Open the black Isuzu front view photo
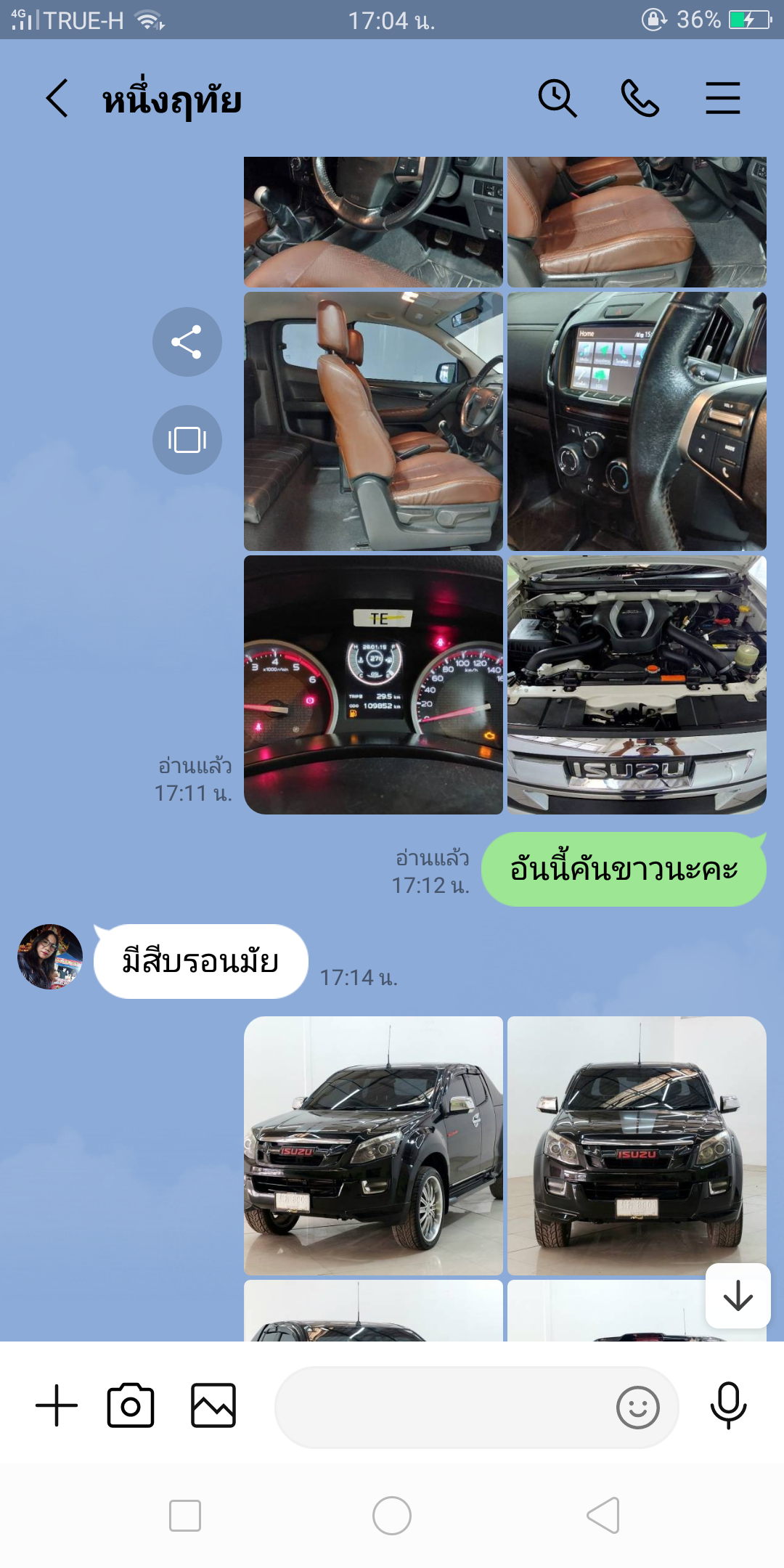 [637, 1146]
